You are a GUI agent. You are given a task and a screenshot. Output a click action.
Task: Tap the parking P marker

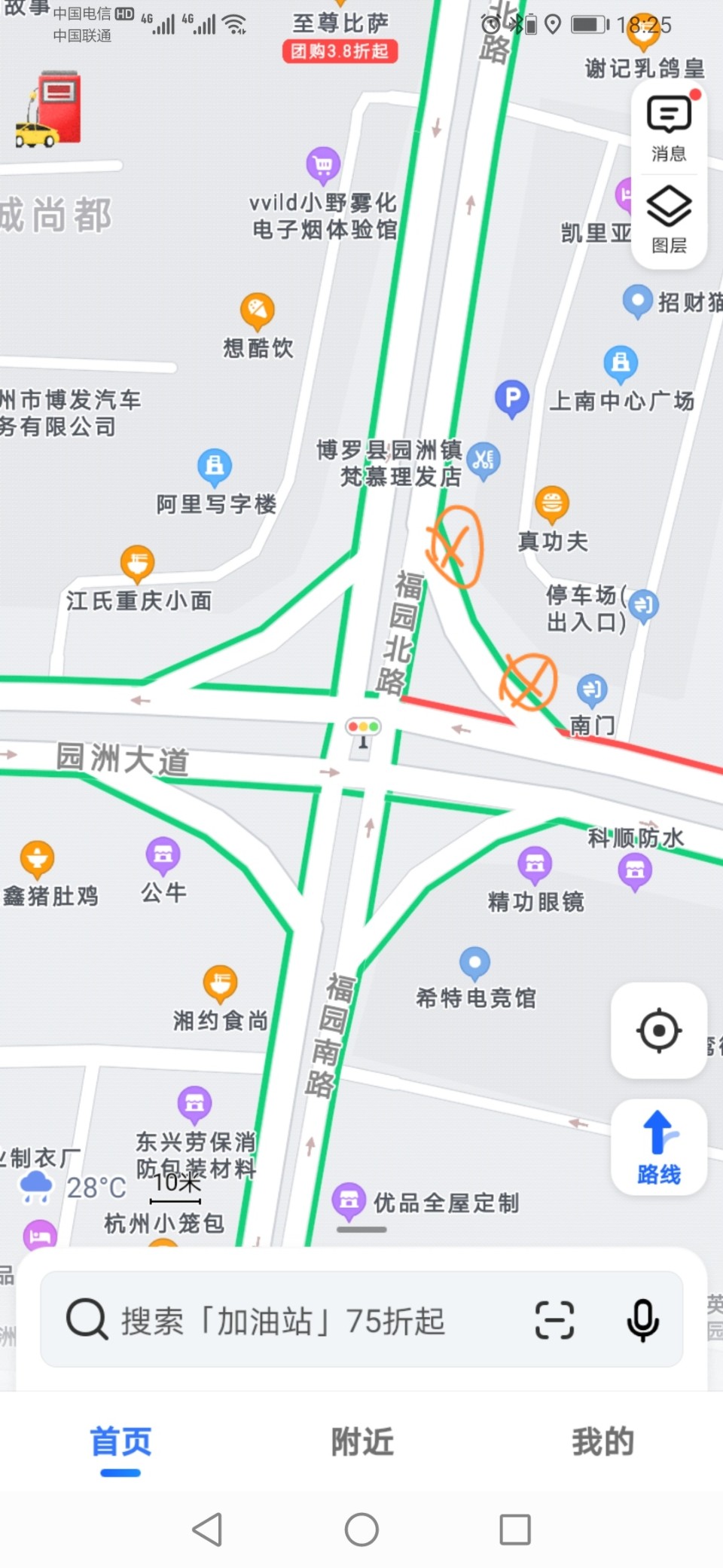click(x=512, y=398)
